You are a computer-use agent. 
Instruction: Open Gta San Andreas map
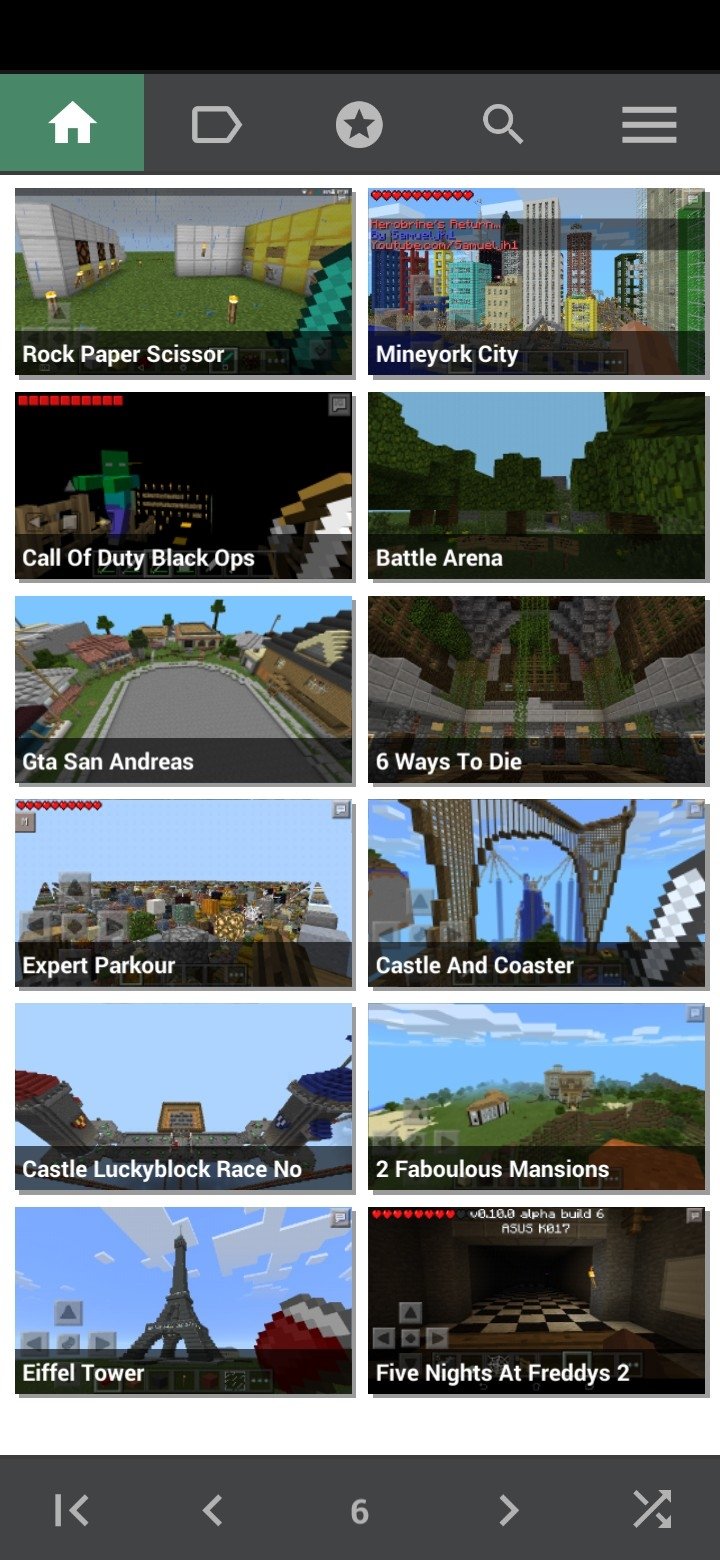[184, 690]
